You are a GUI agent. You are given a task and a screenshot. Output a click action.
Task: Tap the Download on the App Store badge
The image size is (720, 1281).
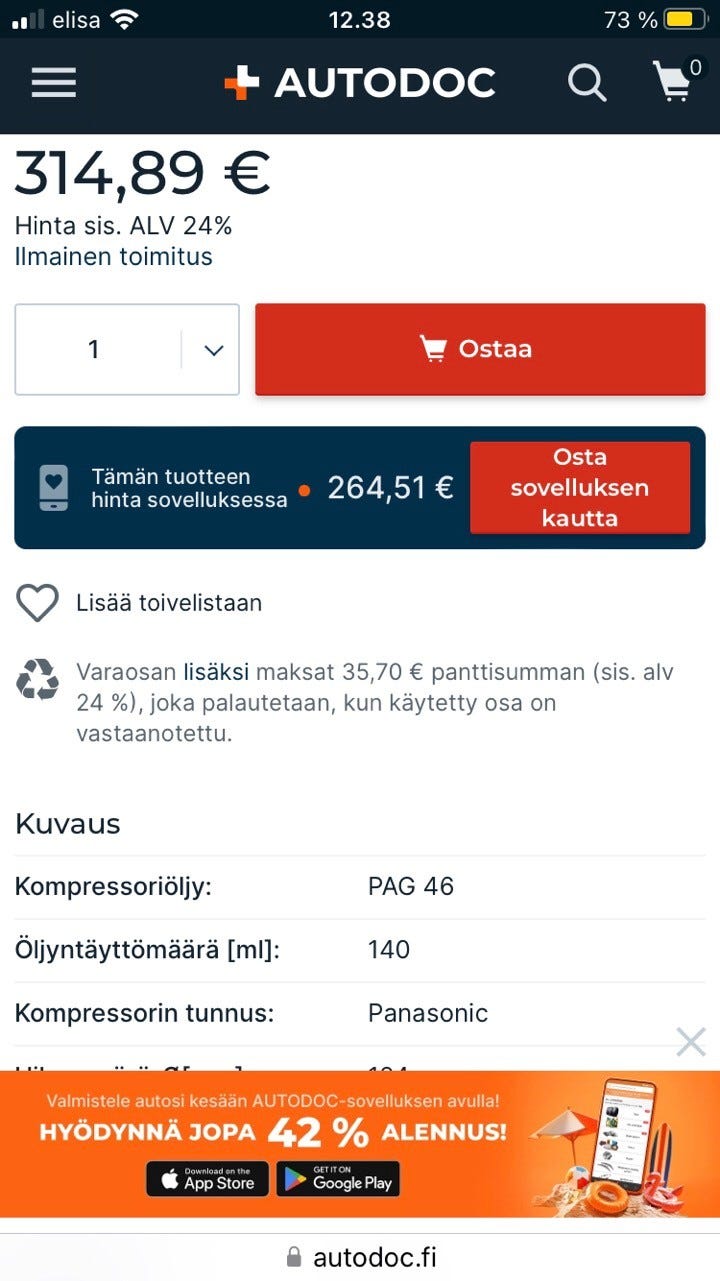point(207,1179)
